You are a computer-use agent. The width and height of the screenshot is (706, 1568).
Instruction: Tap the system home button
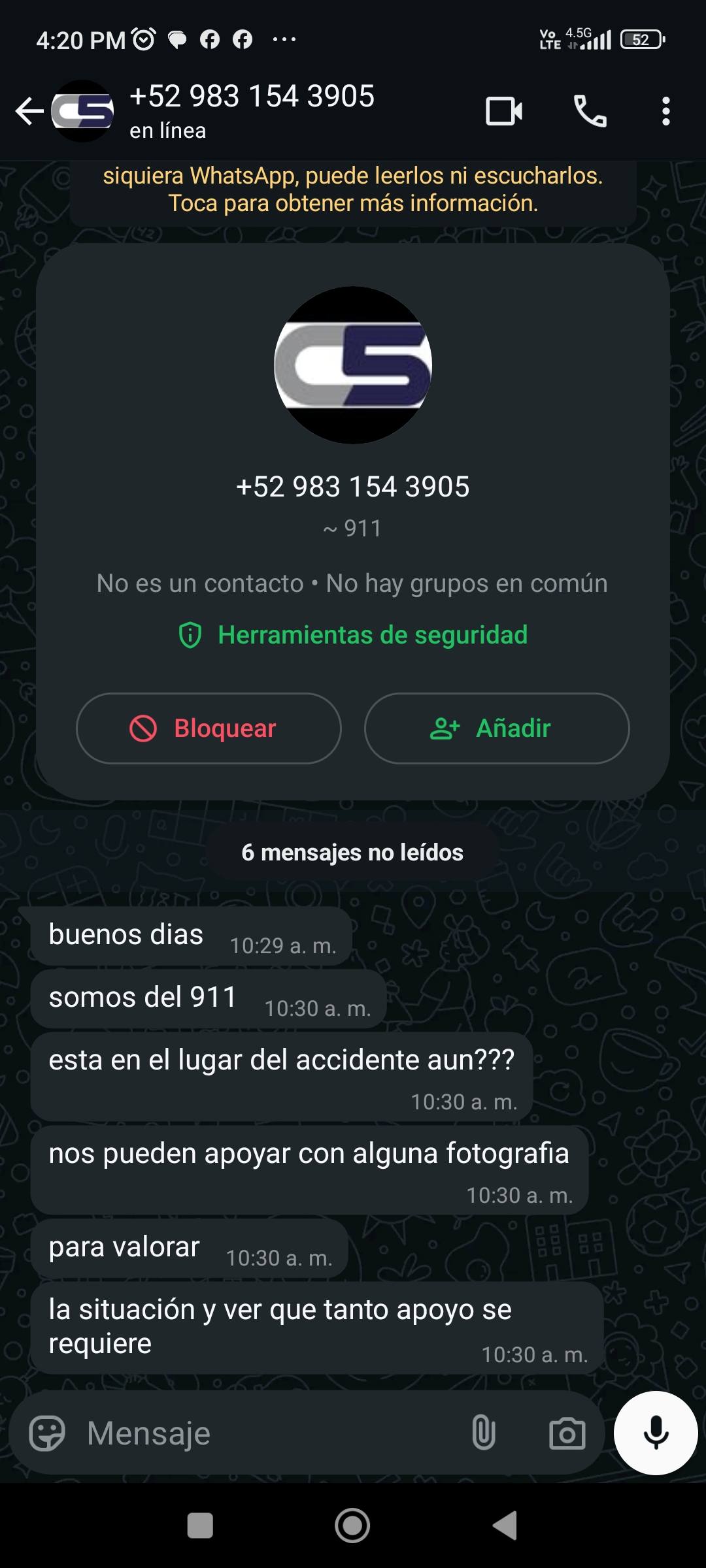[352, 1526]
